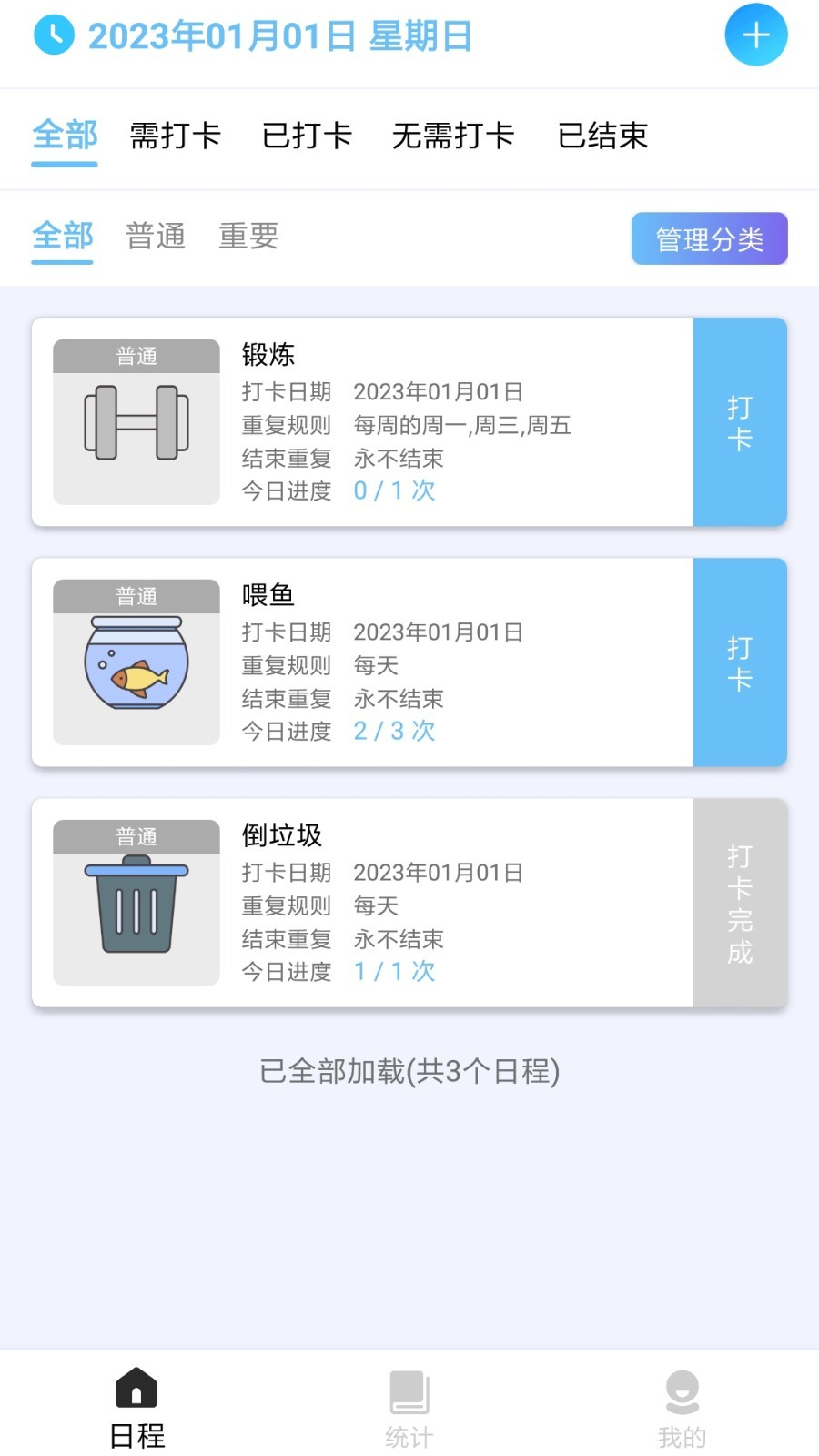Open the 已结束 tab
This screenshot has width=819, height=1456.
(x=603, y=136)
